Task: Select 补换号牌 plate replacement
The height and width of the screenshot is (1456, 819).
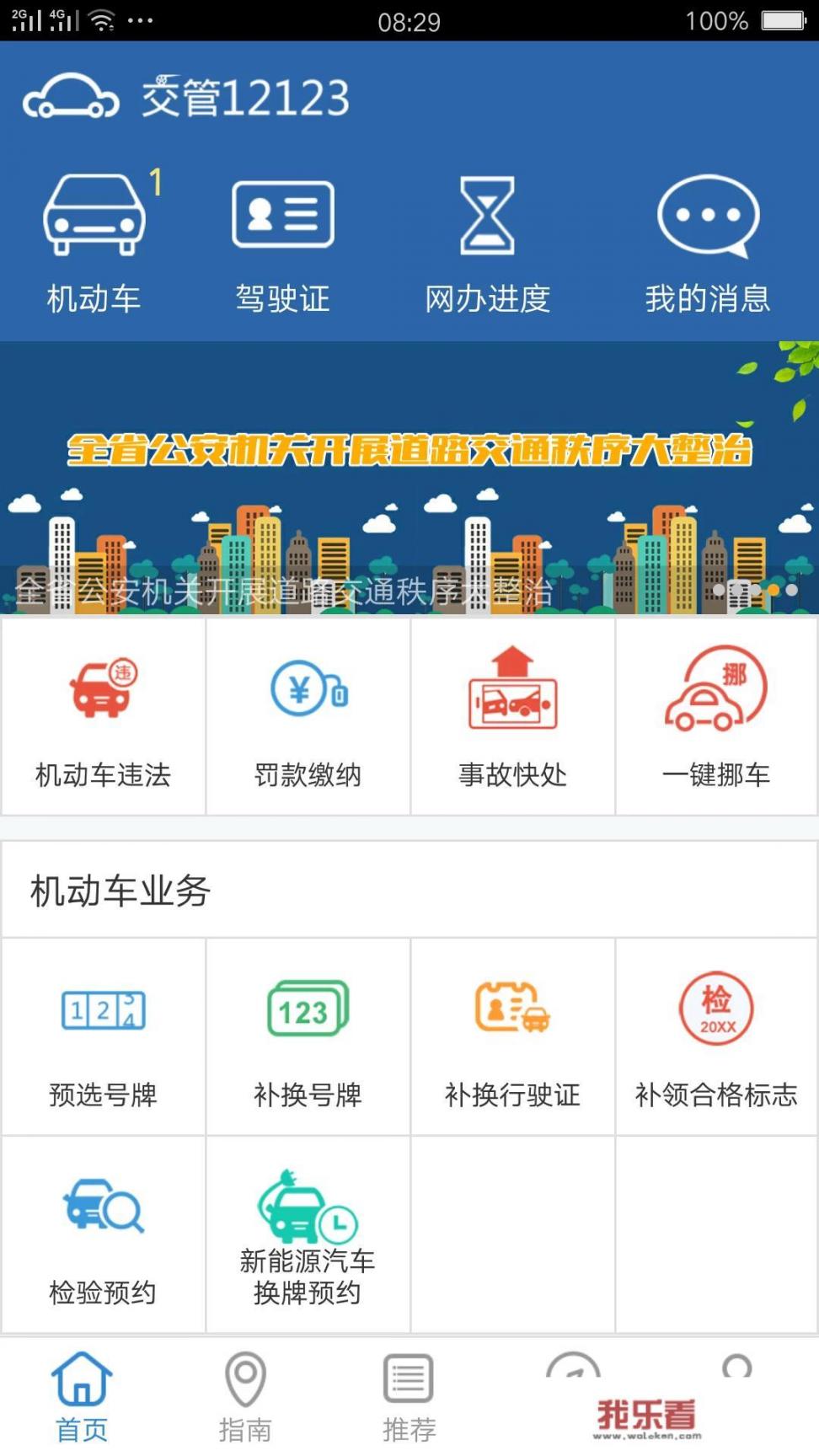Action: 308,1036
